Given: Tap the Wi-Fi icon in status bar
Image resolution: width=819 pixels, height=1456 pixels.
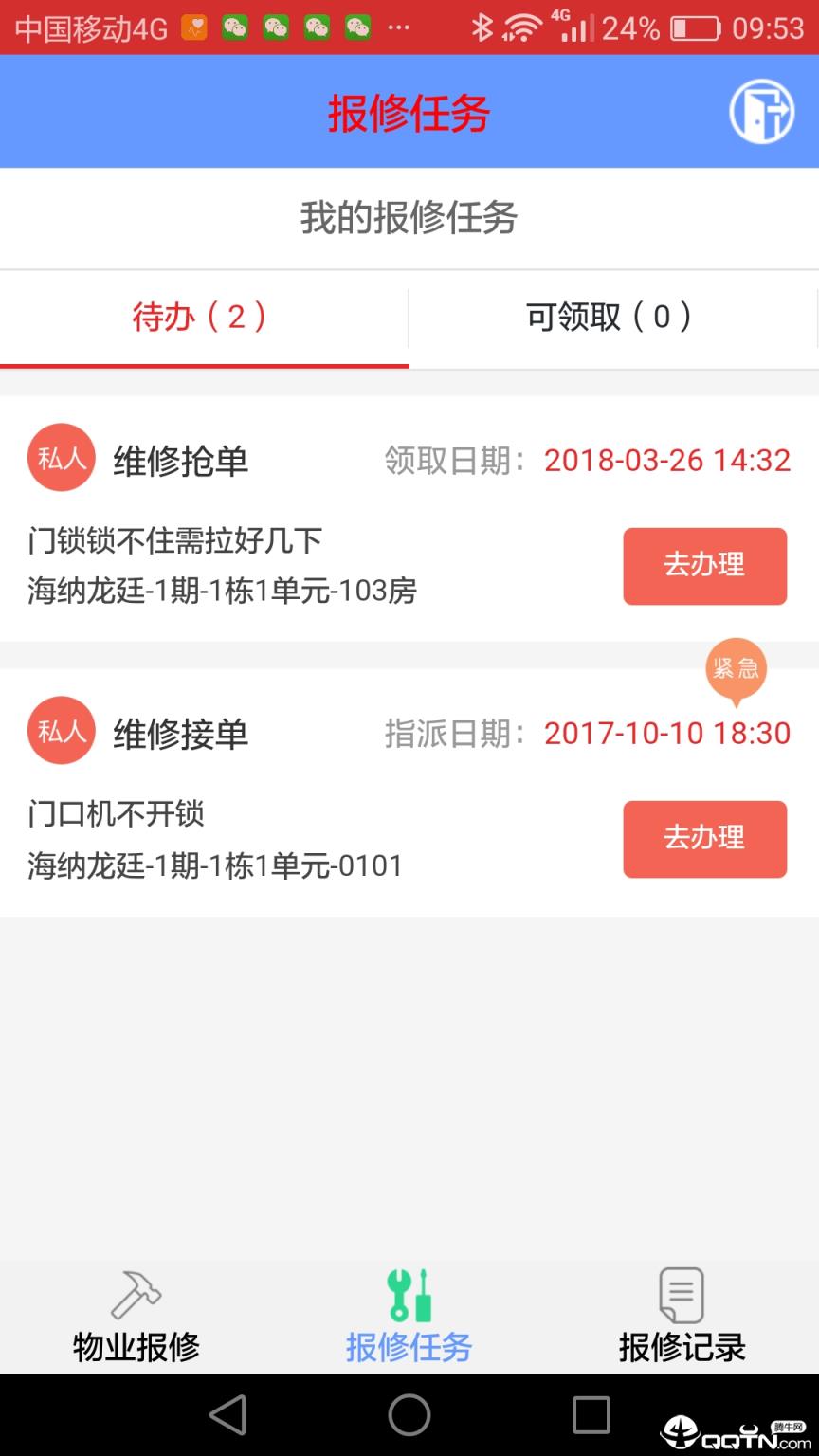Looking at the screenshot, I should pos(522,27).
